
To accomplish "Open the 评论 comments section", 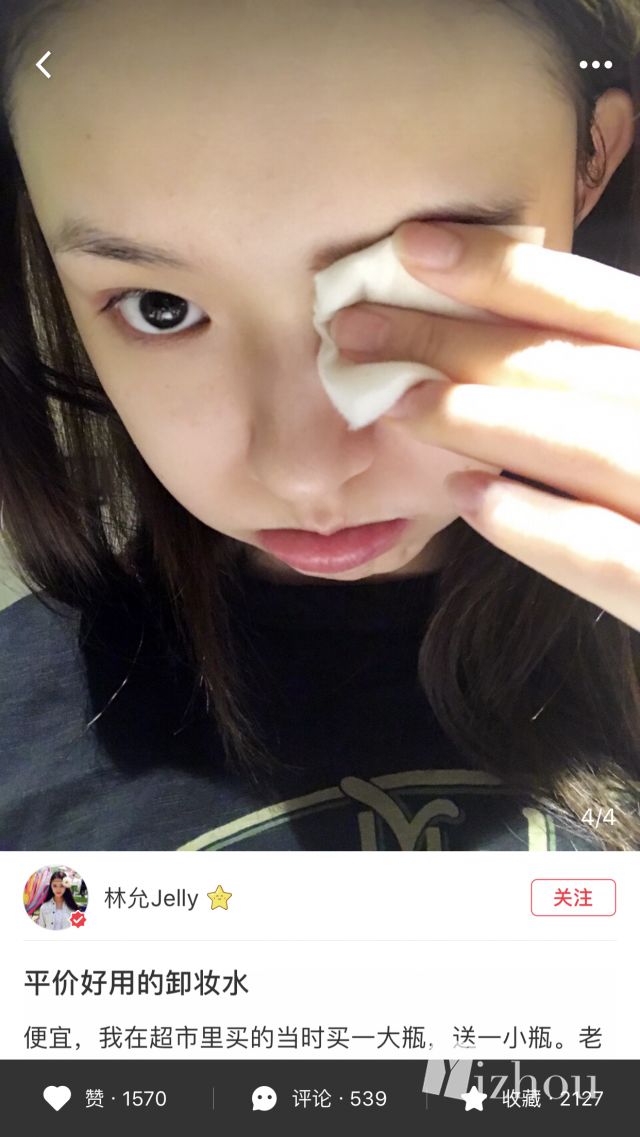I will (265, 1099).
